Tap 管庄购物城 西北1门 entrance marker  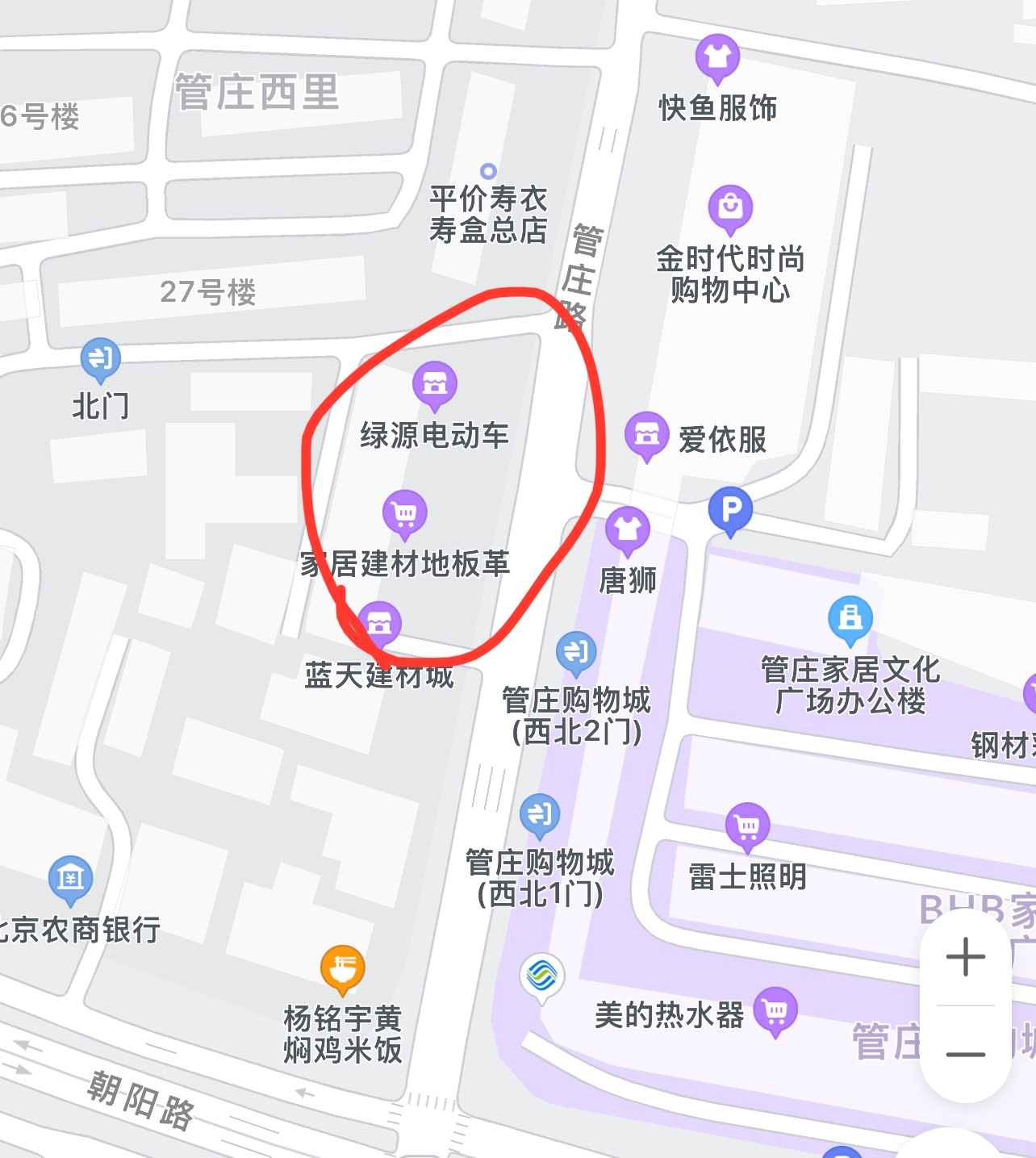[540, 814]
